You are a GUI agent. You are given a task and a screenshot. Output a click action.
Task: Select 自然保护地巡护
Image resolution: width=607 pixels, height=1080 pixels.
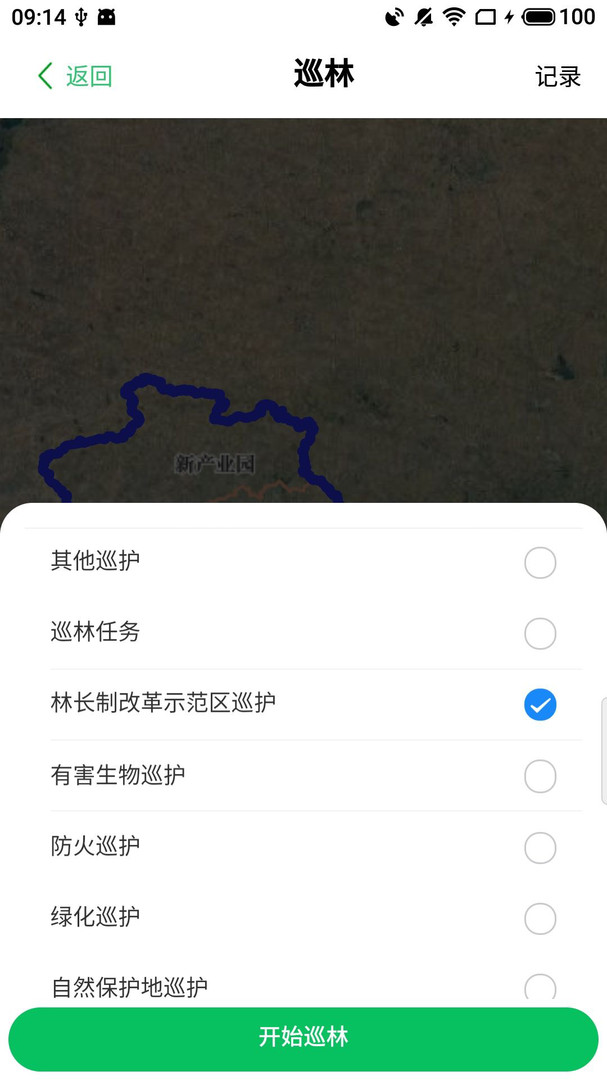click(x=303, y=981)
